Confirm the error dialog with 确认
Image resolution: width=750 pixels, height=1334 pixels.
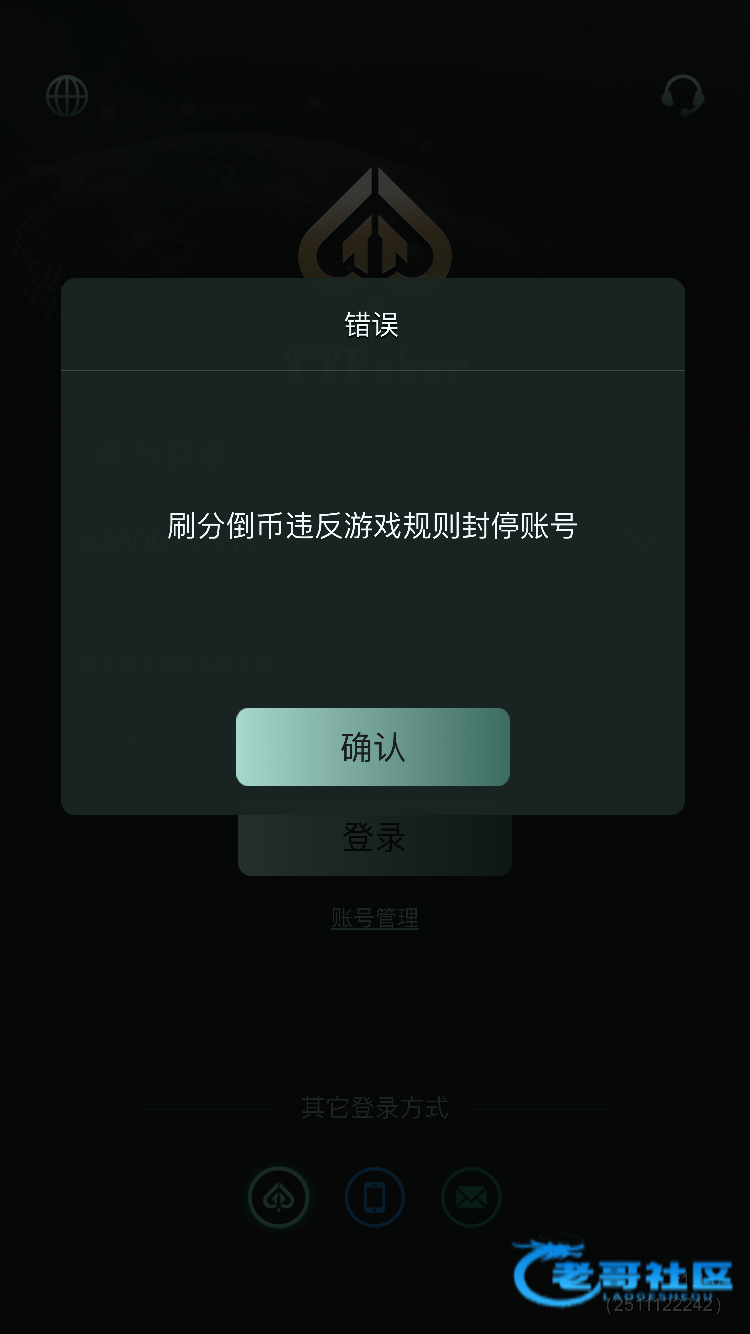coord(373,747)
